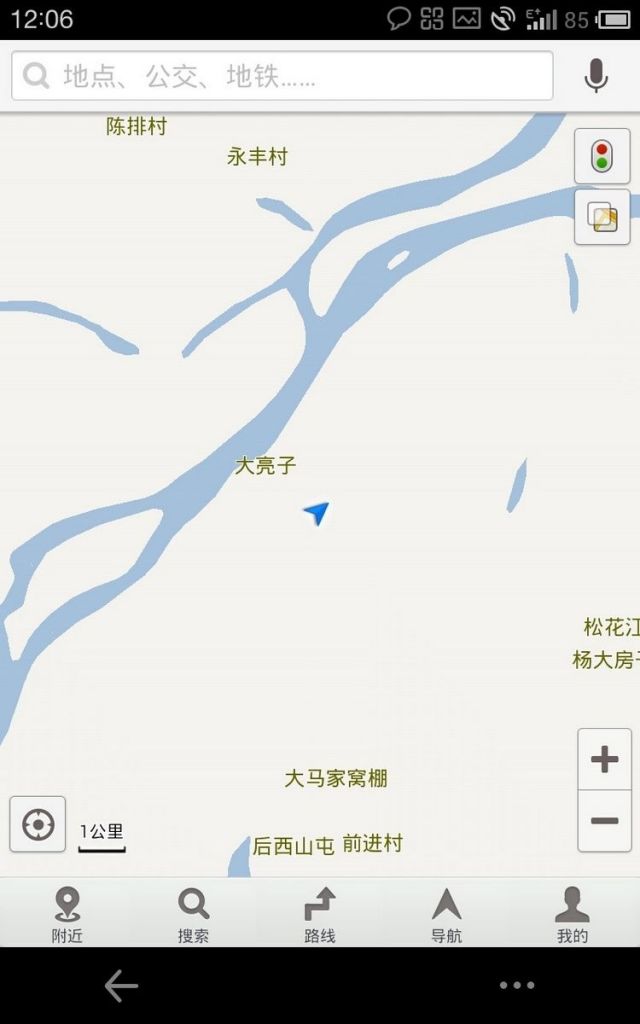Screen dimensions: 640x1024
Task: Toggle the traffic light layer
Action: point(602,156)
